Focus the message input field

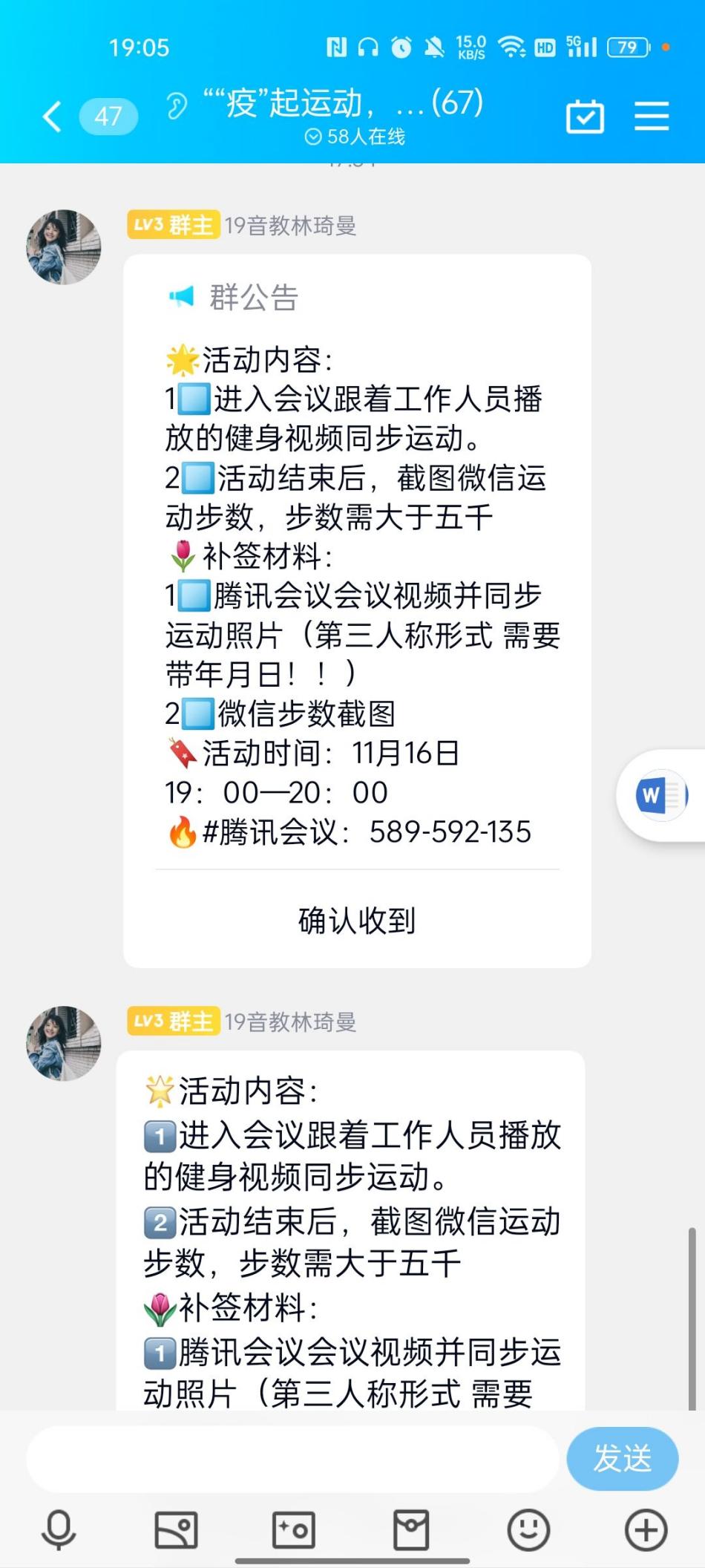click(293, 1458)
